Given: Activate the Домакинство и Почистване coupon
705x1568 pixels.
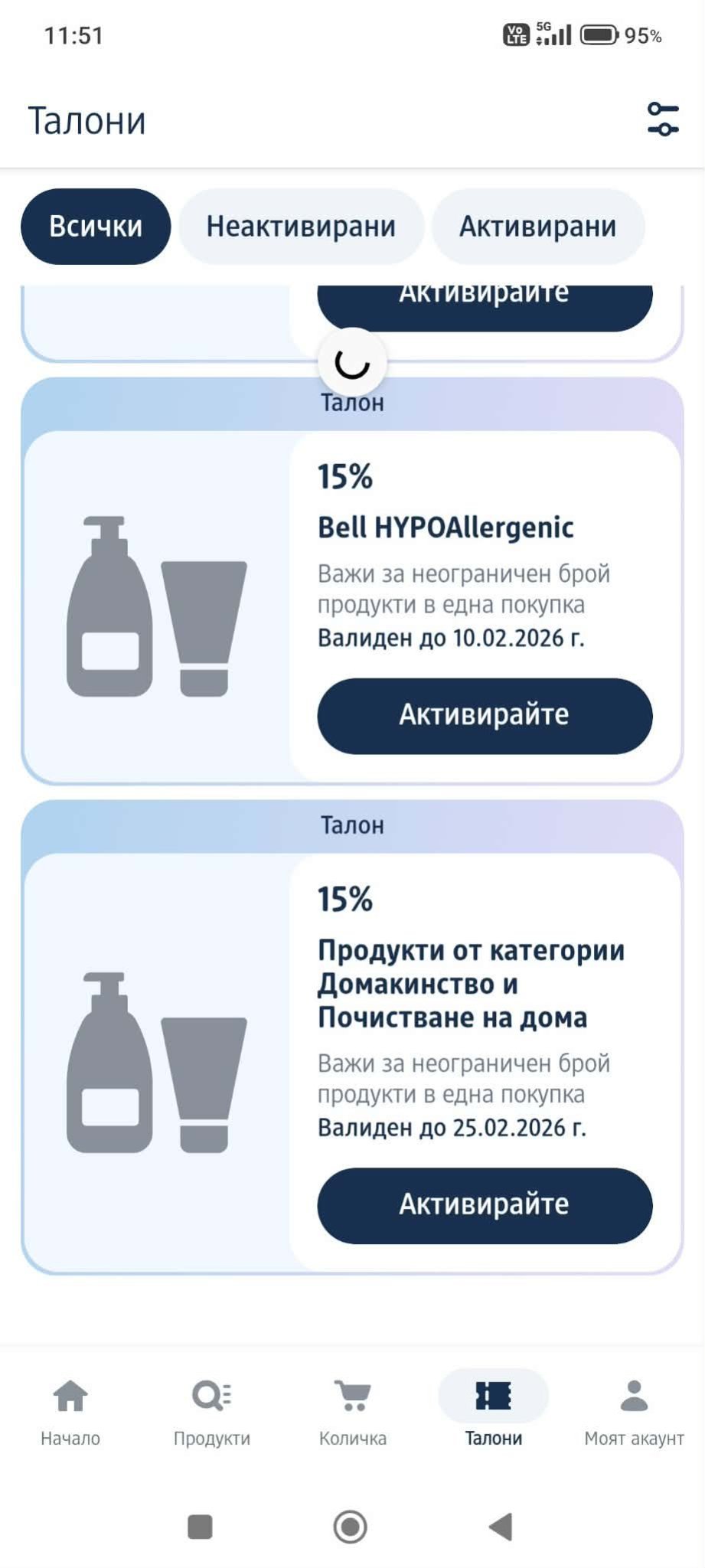Looking at the screenshot, I should click(x=485, y=1205).
